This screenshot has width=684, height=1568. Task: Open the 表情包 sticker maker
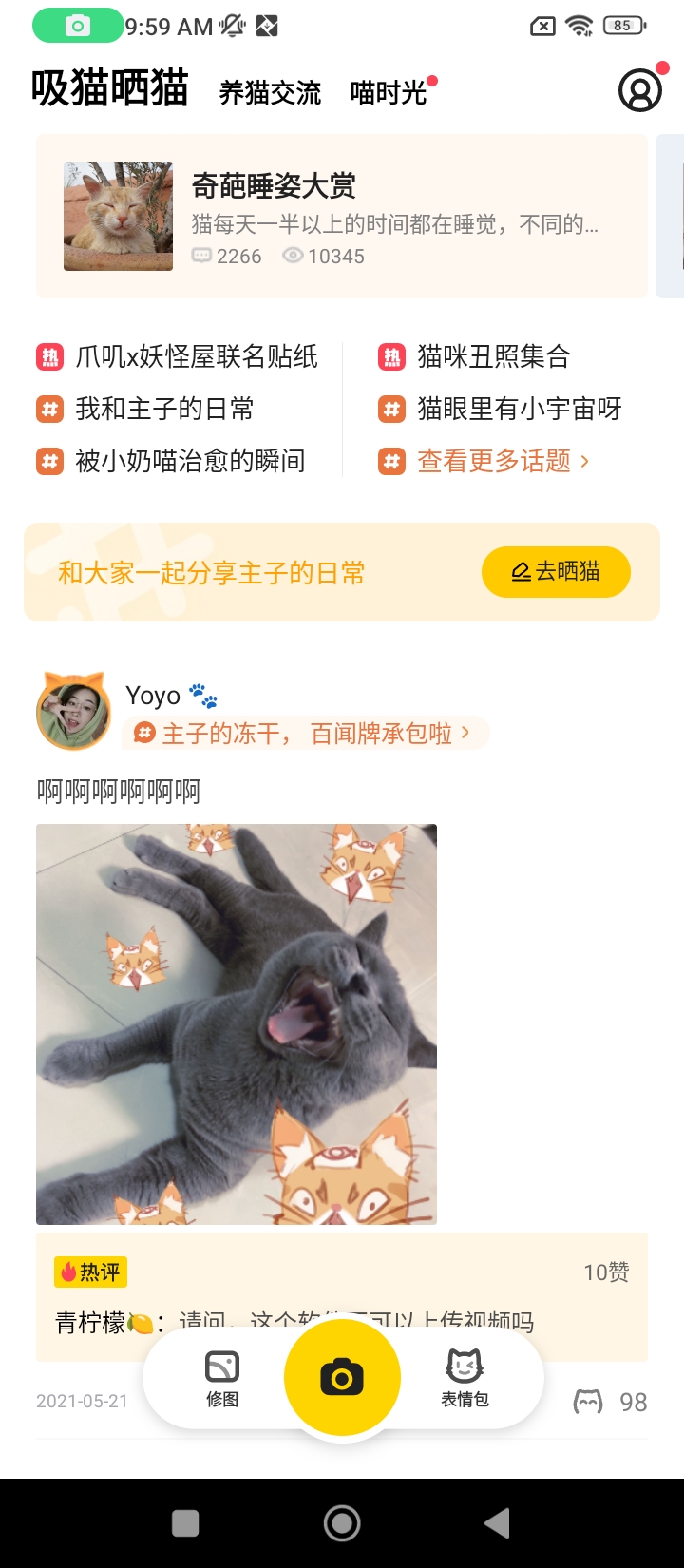tap(465, 1378)
